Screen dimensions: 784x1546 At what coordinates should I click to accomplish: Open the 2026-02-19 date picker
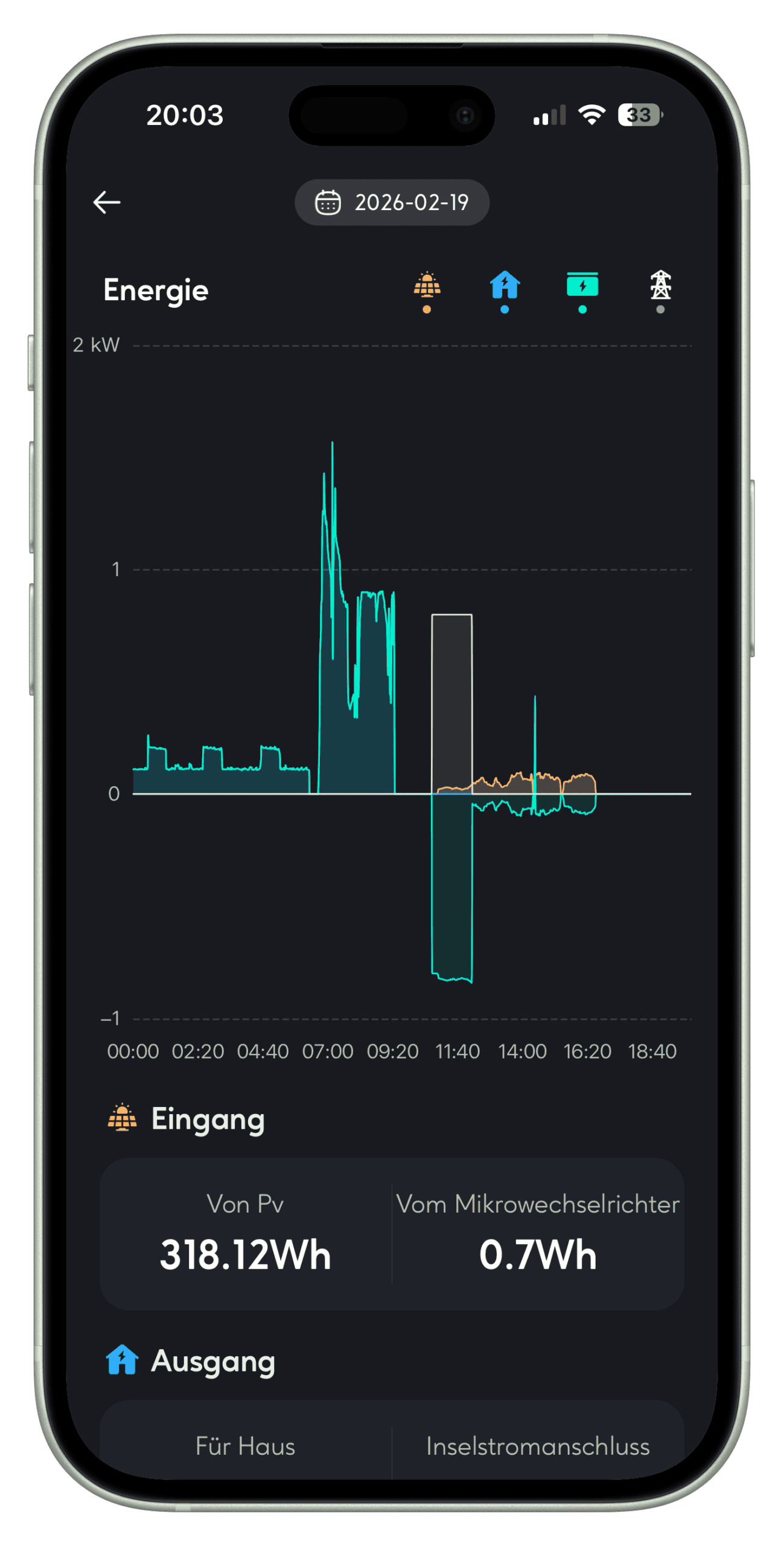pos(392,202)
